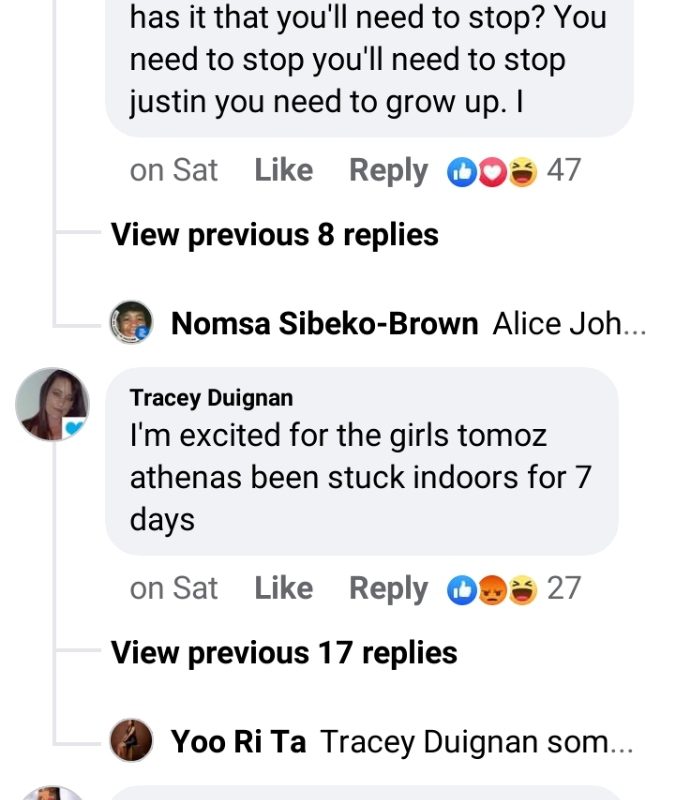Reply to Tracey Duignan's comment
This screenshot has width=675, height=800.
(388, 589)
